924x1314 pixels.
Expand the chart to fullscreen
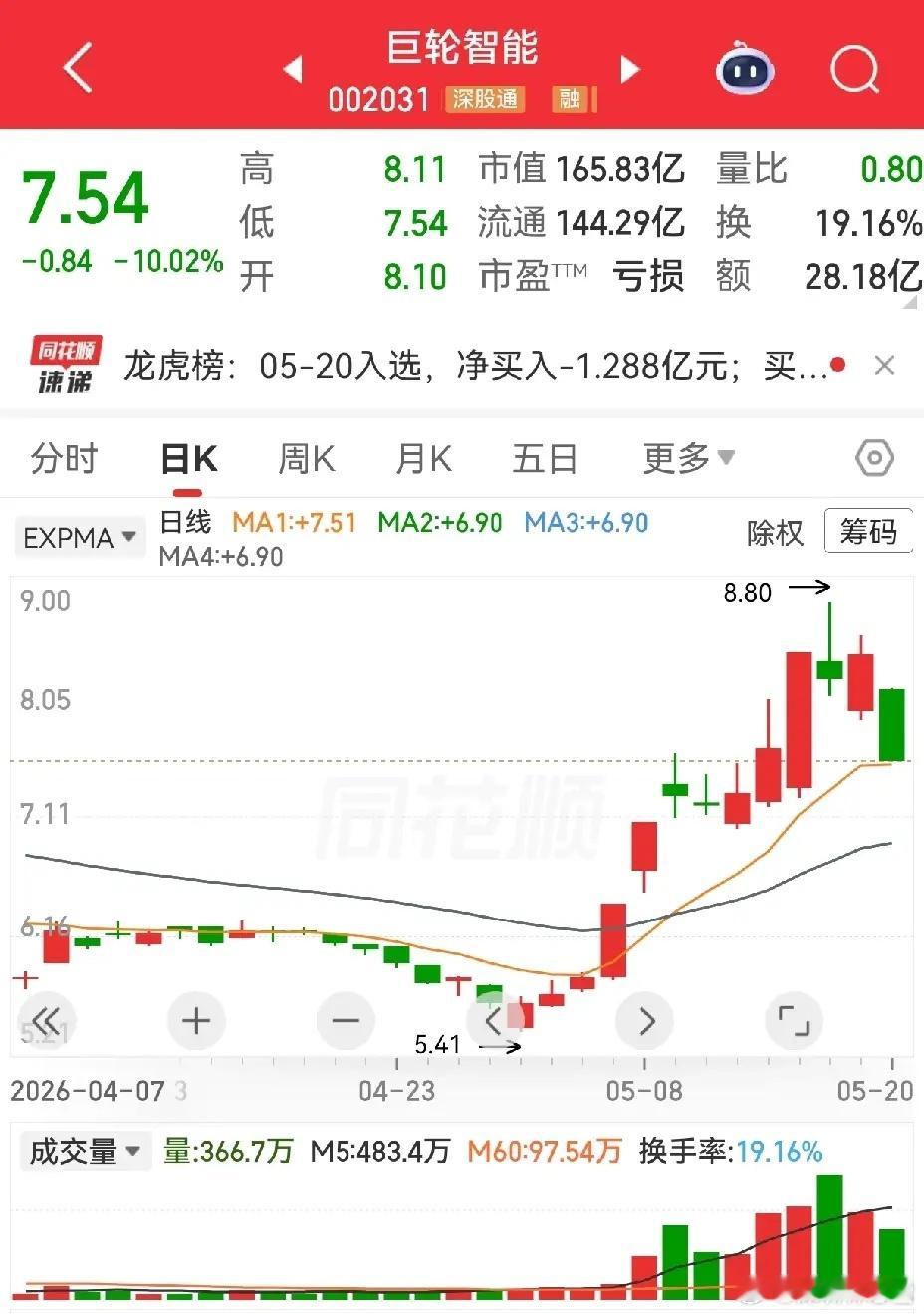794,1021
